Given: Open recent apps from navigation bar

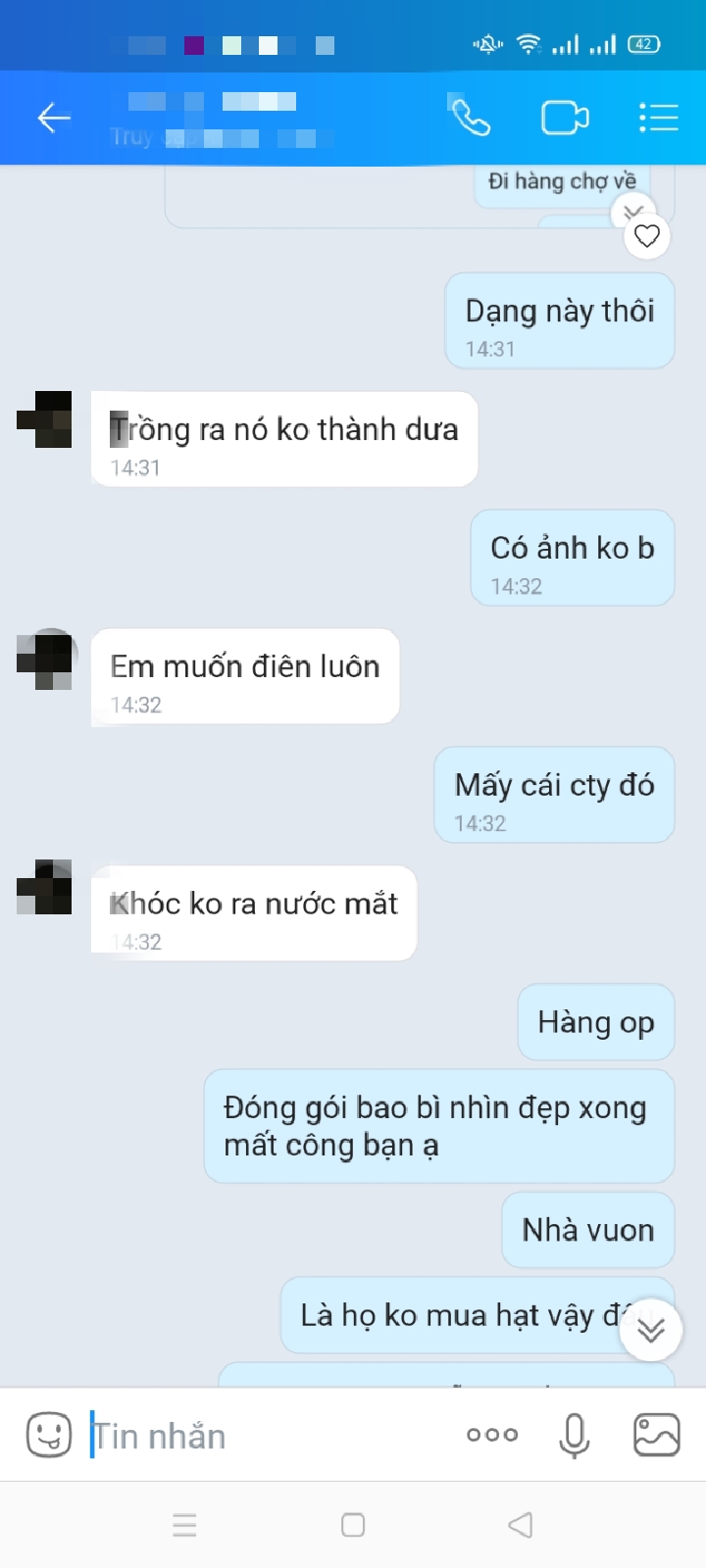Looking at the screenshot, I should (x=184, y=1525).
